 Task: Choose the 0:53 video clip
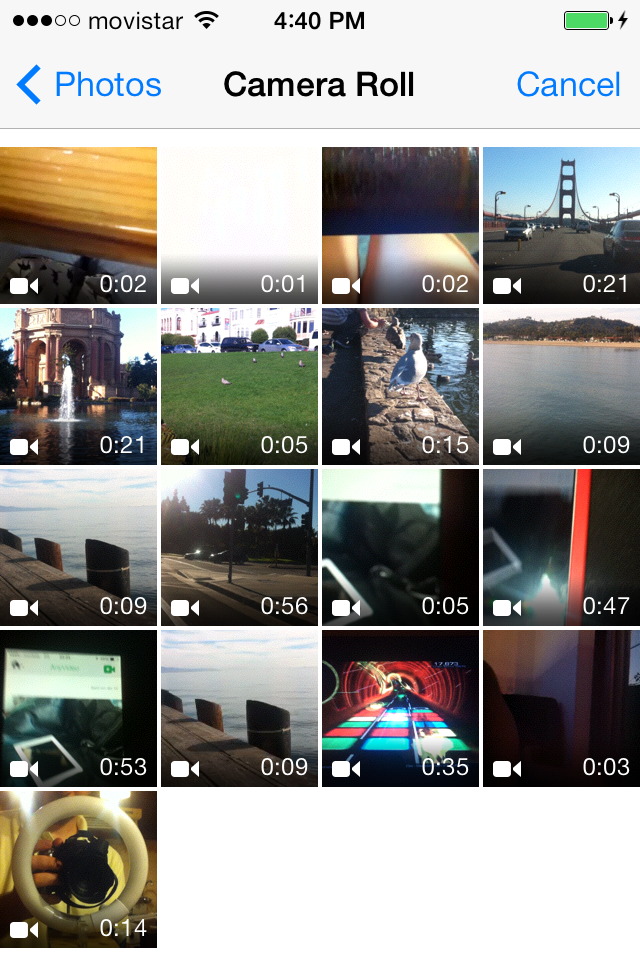pyautogui.click(x=78, y=708)
